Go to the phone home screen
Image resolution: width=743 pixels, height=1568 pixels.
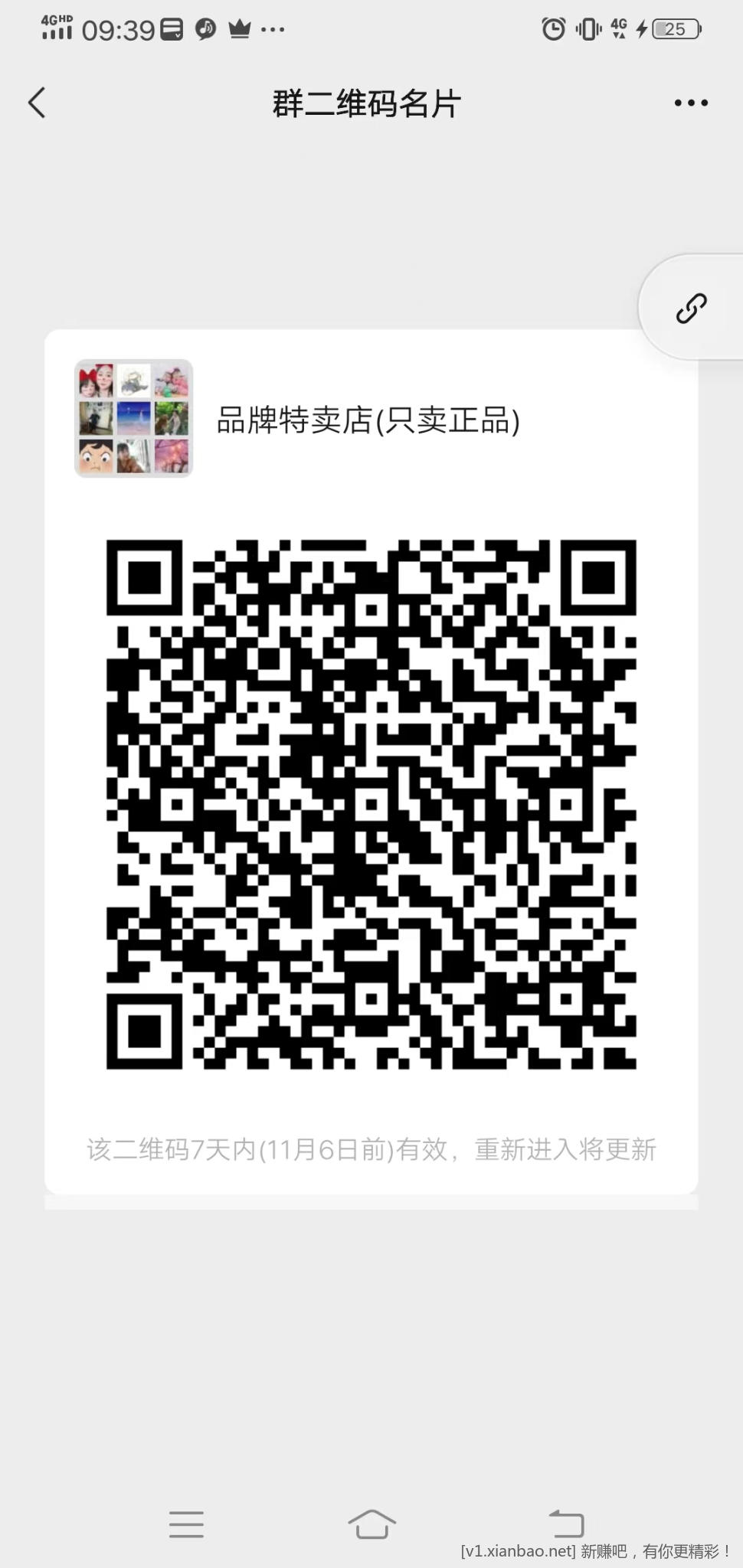(371, 1524)
